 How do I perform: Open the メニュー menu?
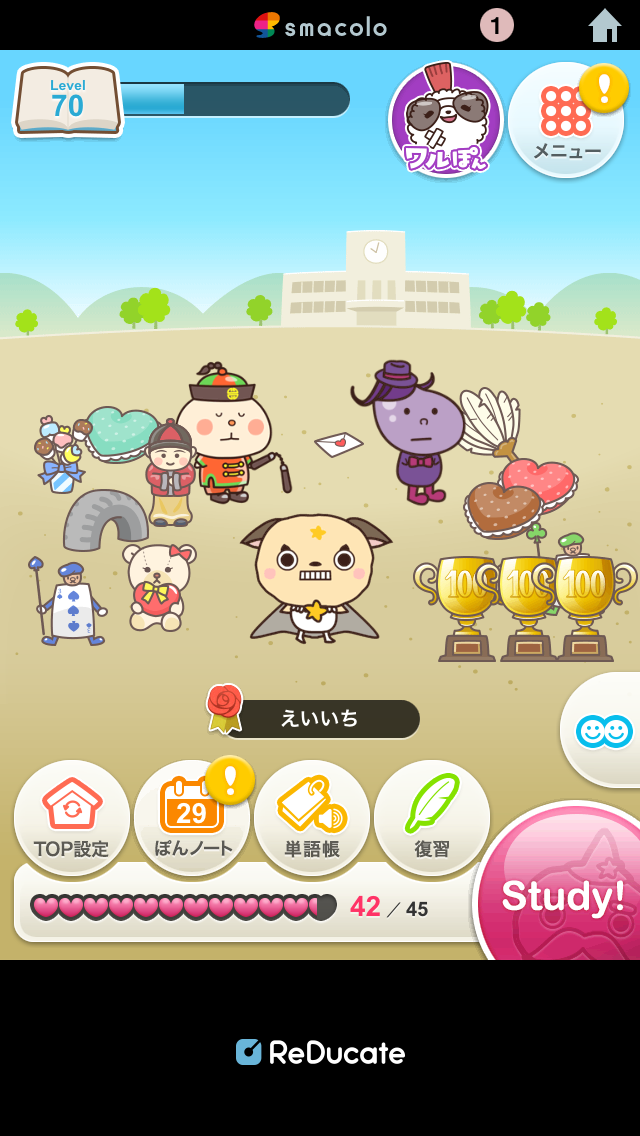[566, 120]
